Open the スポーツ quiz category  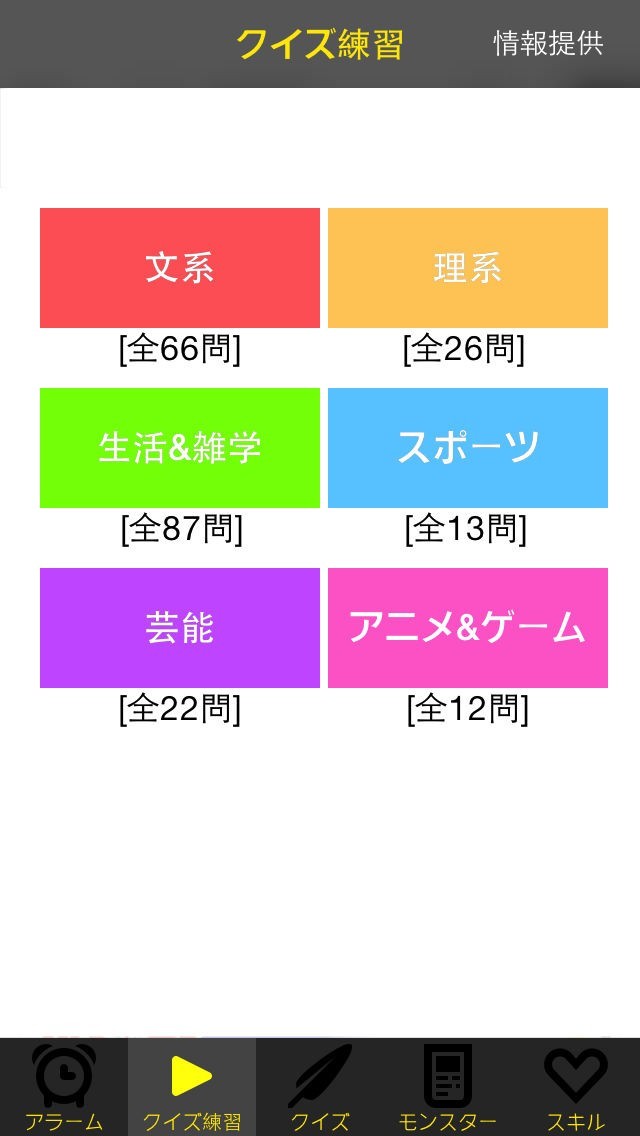tap(468, 448)
